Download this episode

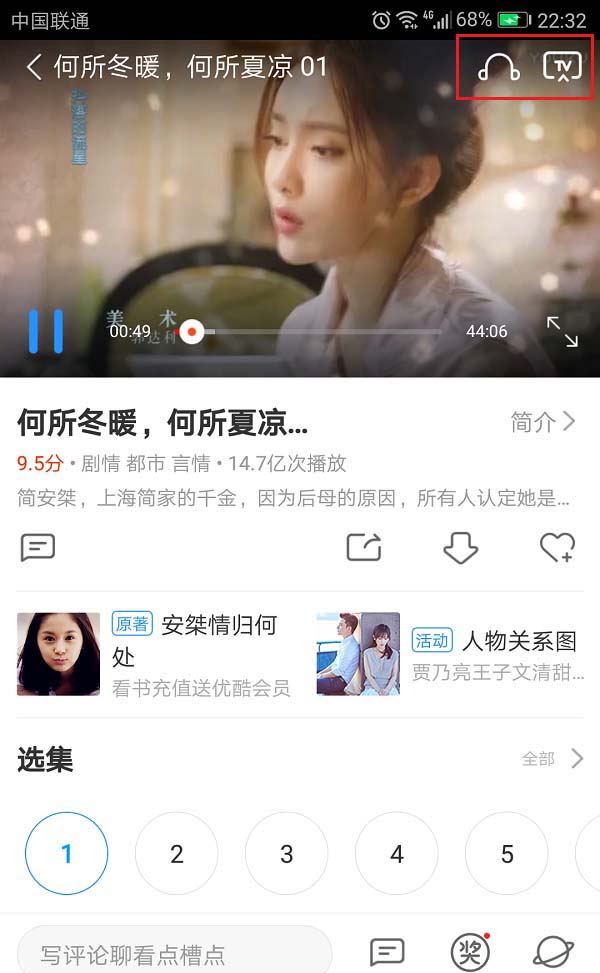pyautogui.click(x=460, y=547)
